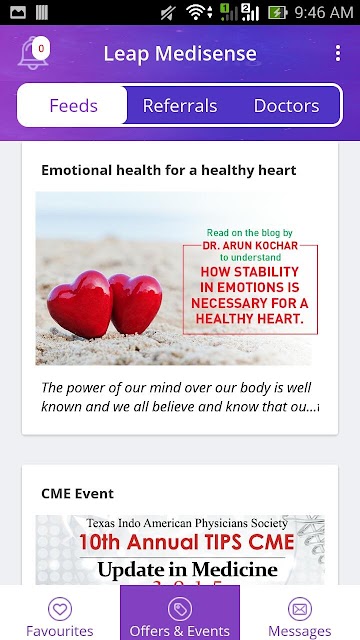Go to Favourites

[x=60, y=613]
